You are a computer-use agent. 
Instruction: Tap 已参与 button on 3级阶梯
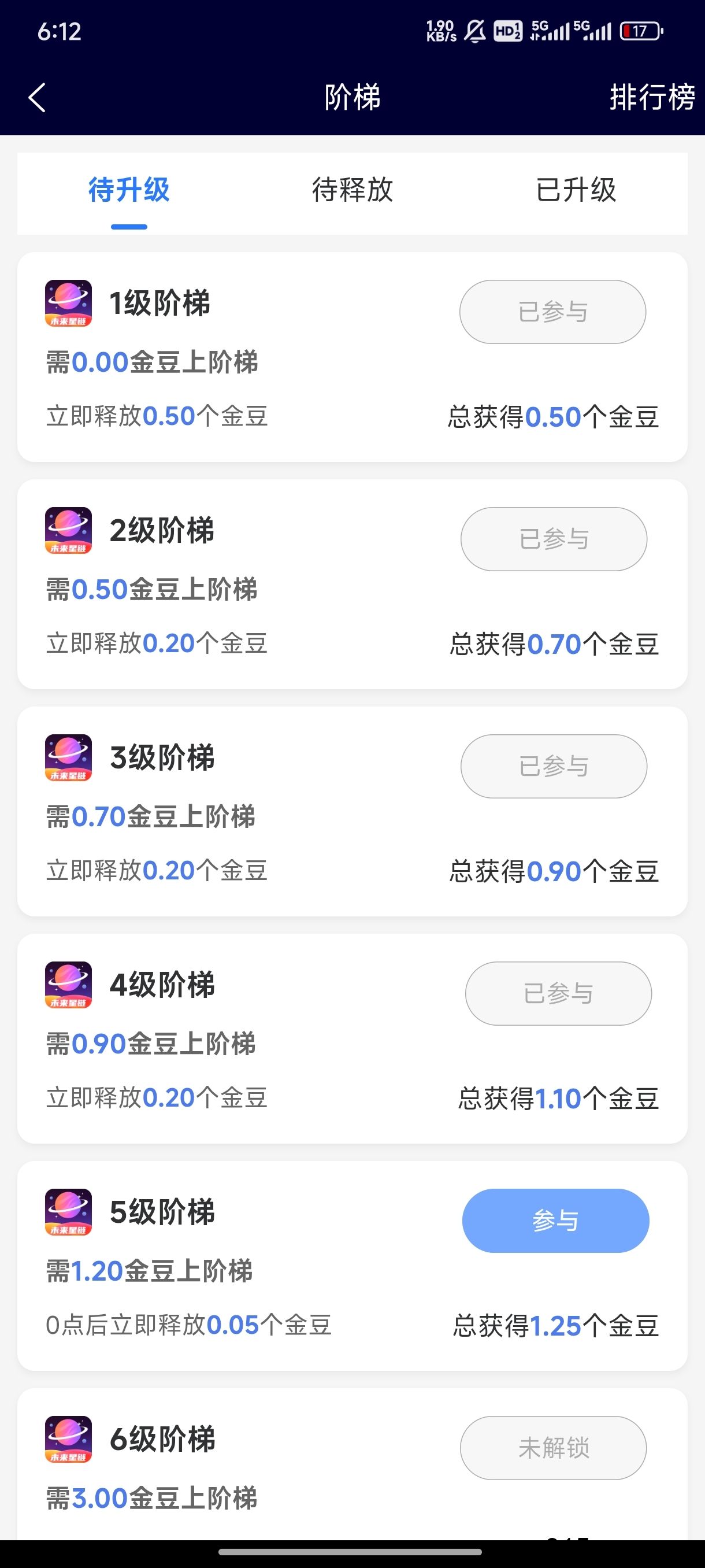[554, 766]
